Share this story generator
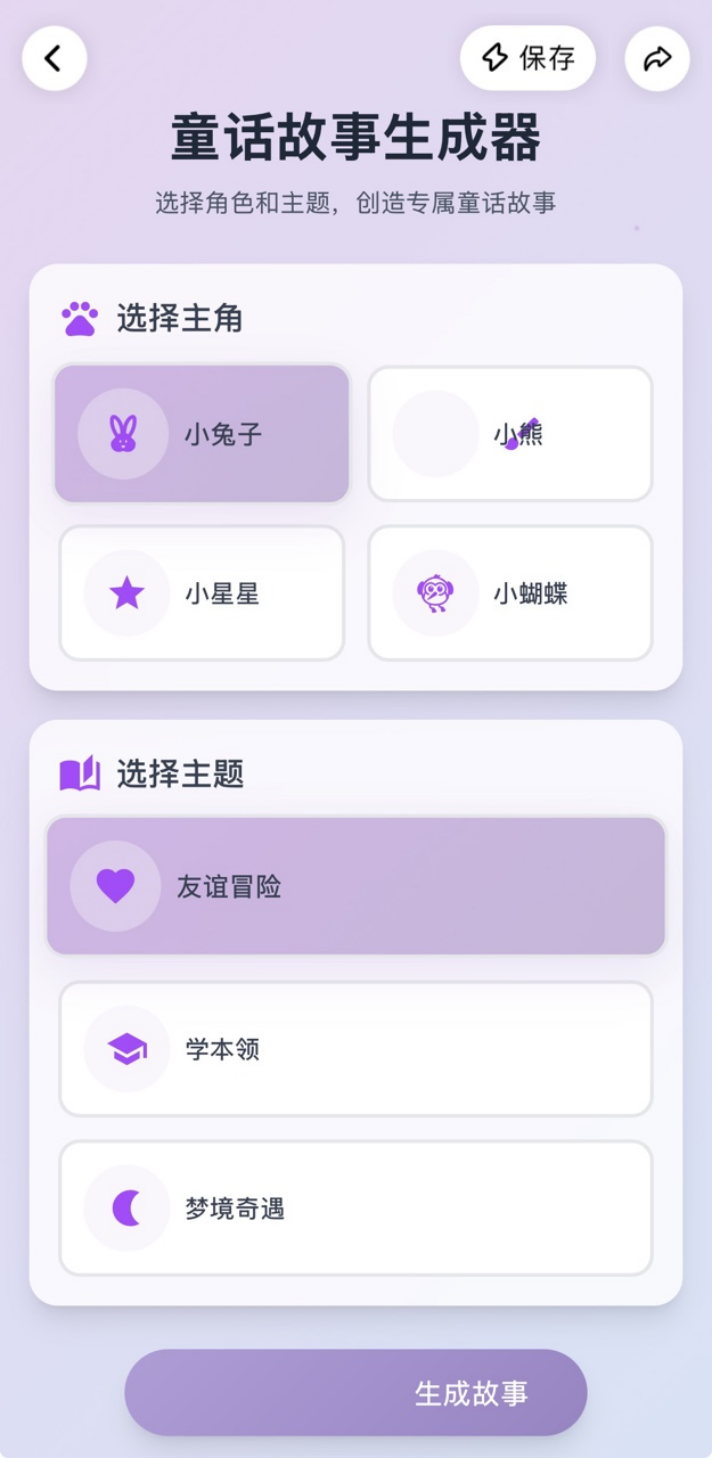This screenshot has width=712, height=1458. 657,59
